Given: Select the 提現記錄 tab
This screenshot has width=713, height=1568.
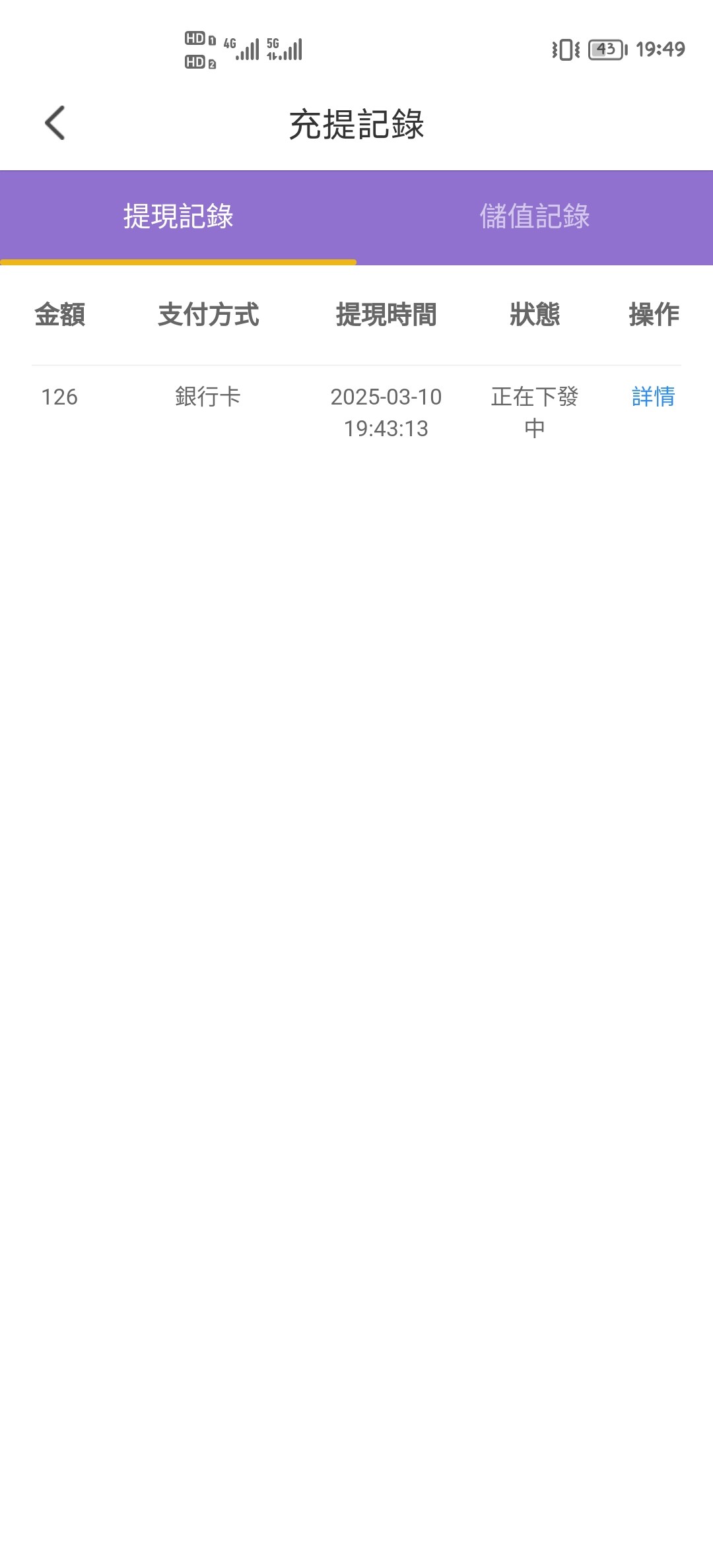Looking at the screenshot, I should 178,217.
